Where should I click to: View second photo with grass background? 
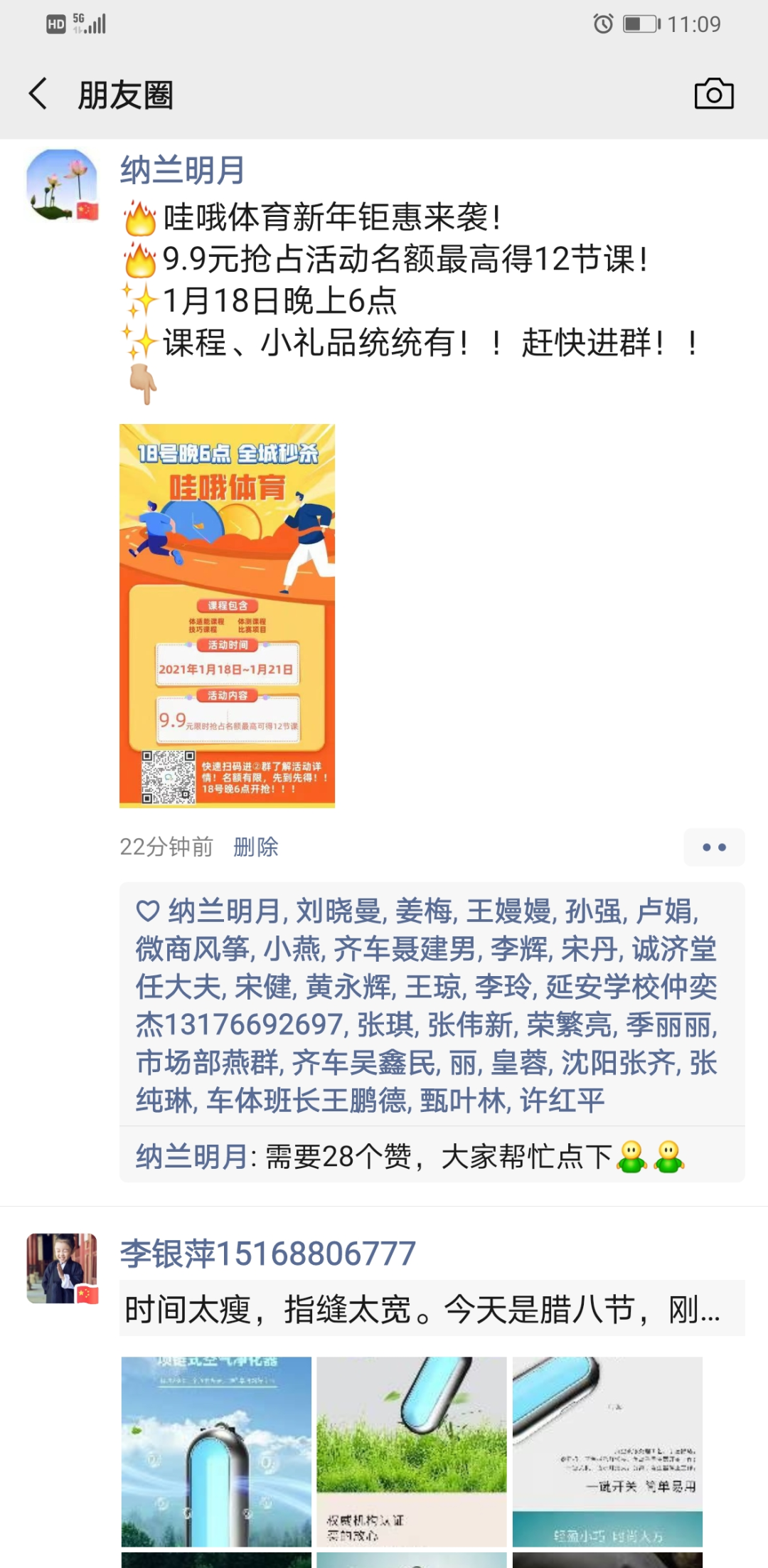(x=412, y=1451)
